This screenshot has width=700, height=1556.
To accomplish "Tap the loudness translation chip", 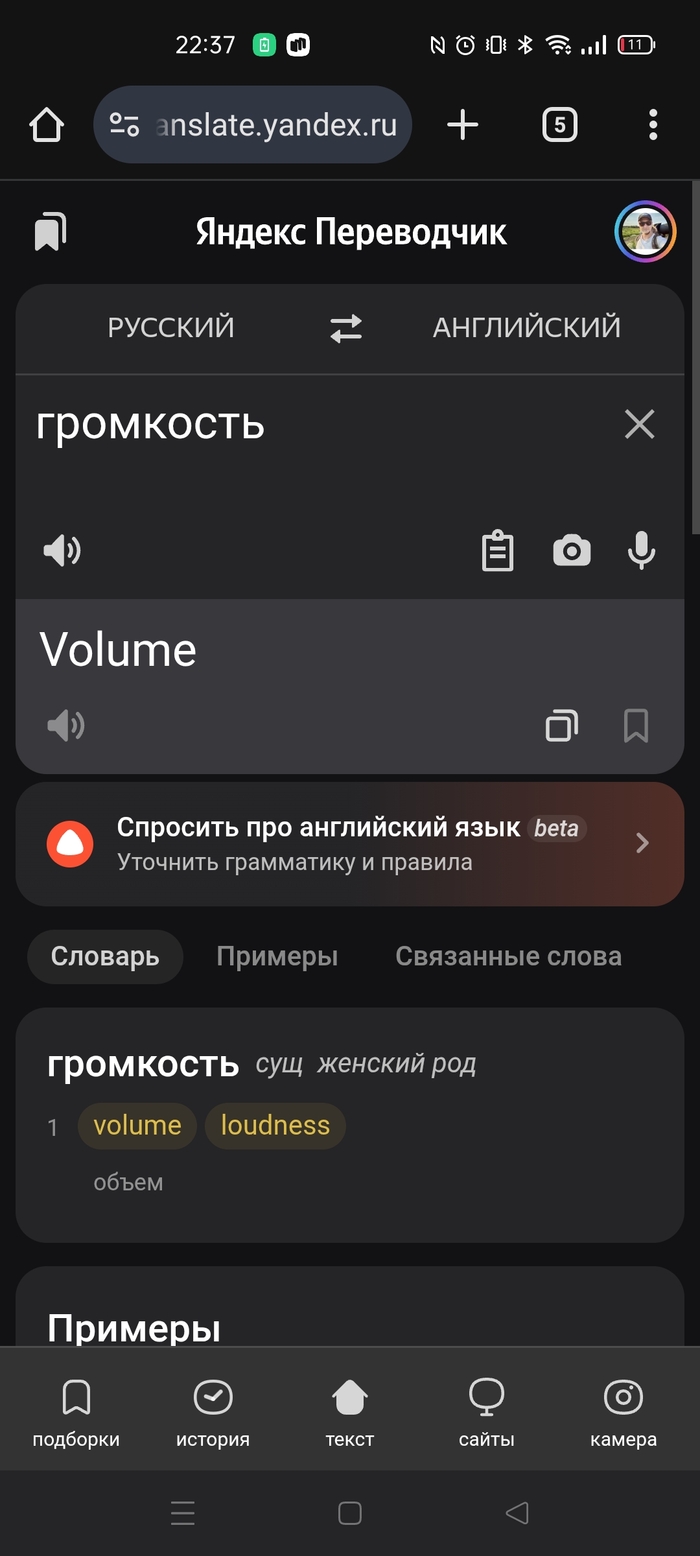I will [275, 1125].
